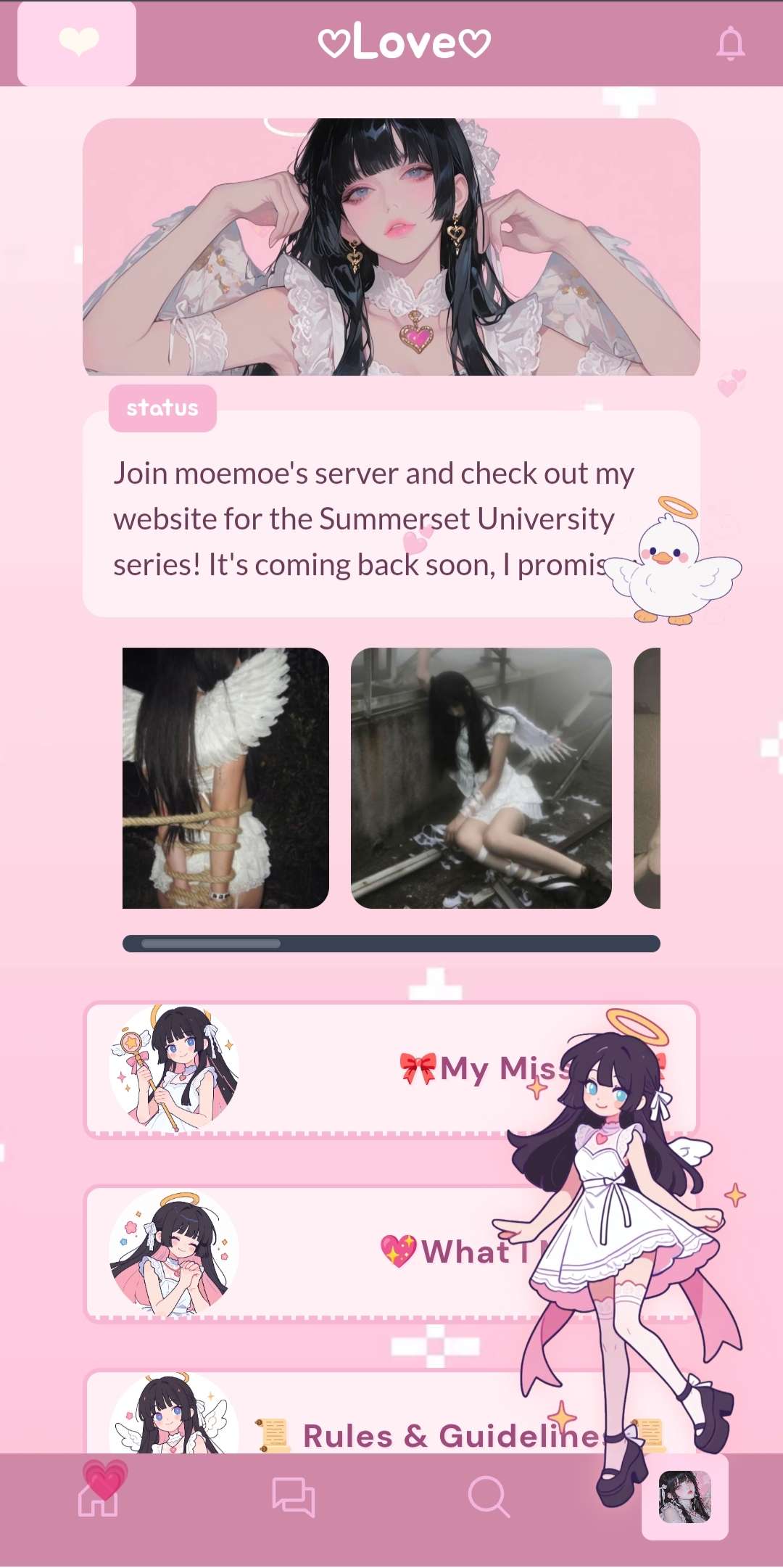The height and width of the screenshot is (1568, 783).
Task: Go to the home tab
Action: point(99,1495)
